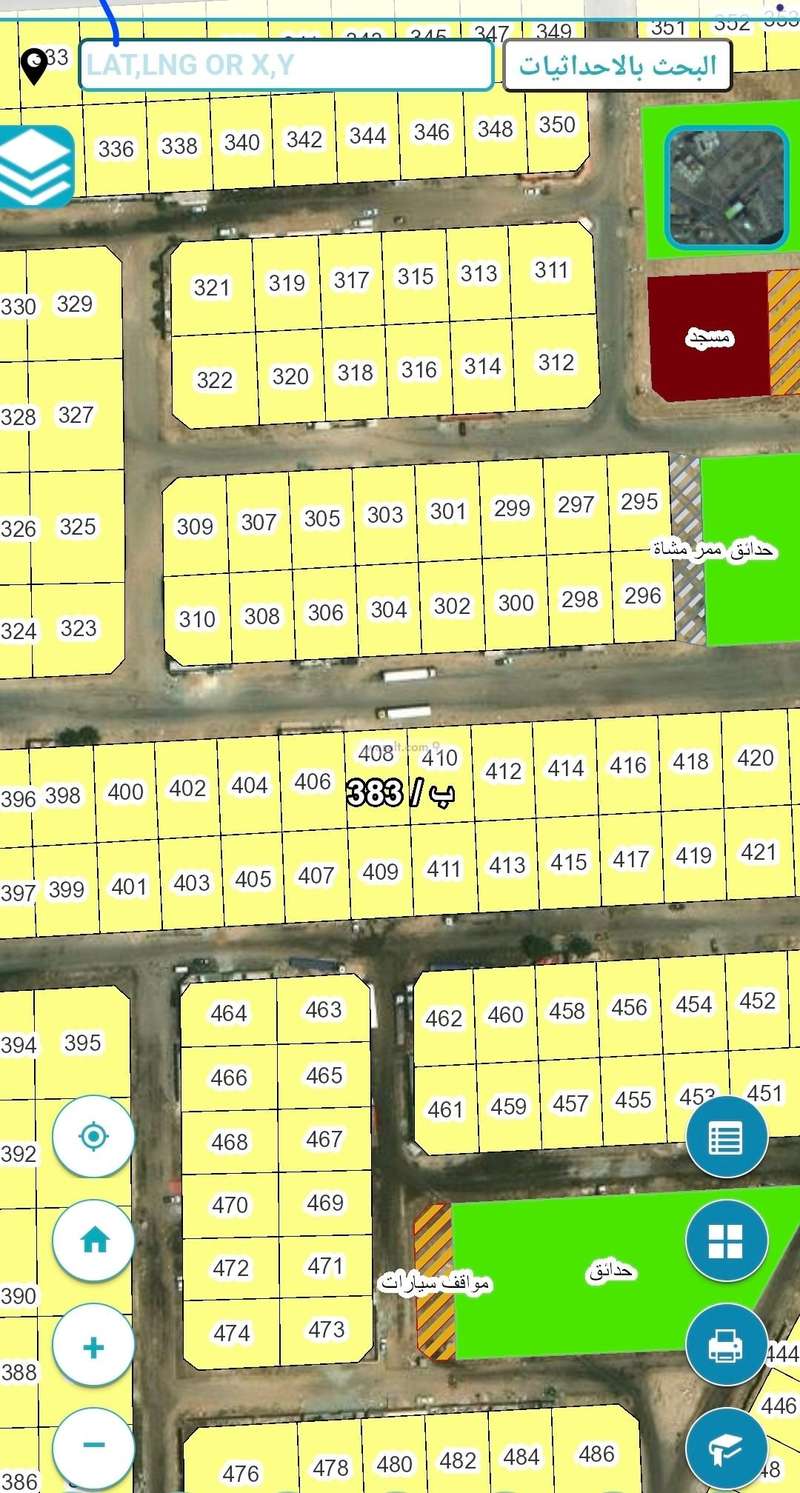The width and height of the screenshot is (800, 1493).
Task: Zoom out with the minus button
Action: tap(93, 1446)
